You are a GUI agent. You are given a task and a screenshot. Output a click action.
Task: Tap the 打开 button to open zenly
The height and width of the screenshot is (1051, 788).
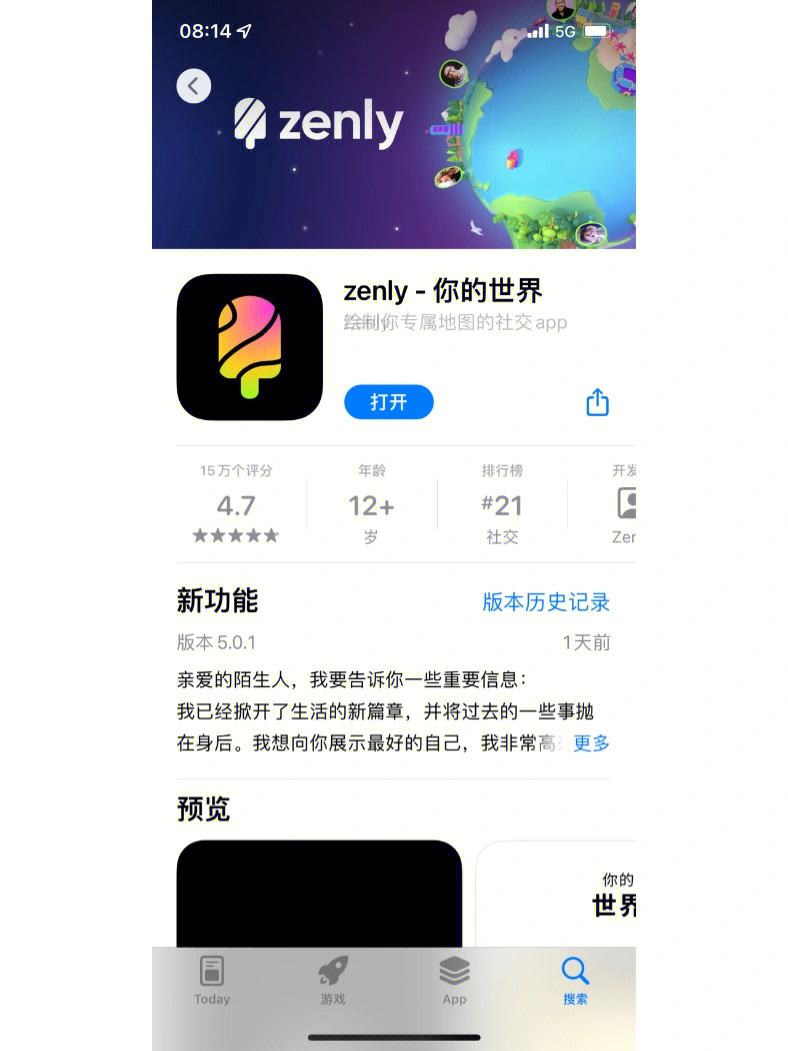(389, 402)
